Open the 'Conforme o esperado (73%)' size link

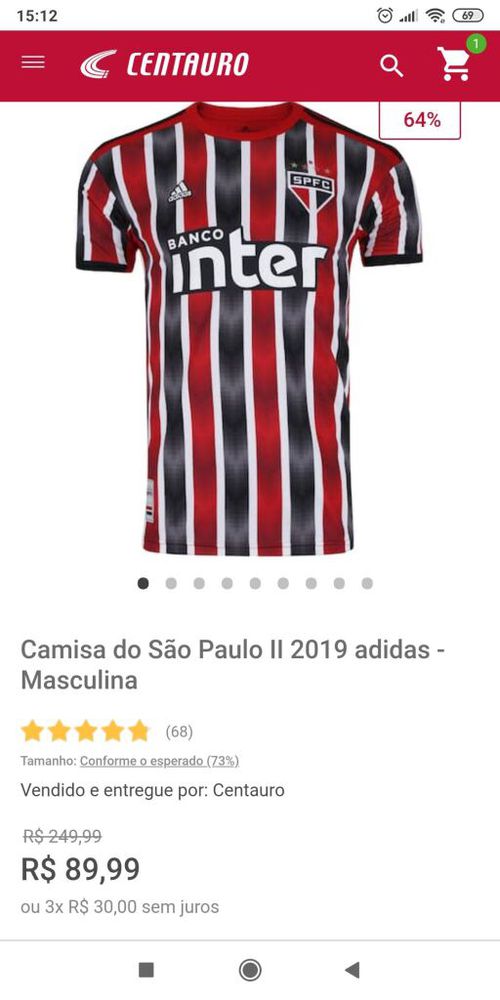point(159,761)
